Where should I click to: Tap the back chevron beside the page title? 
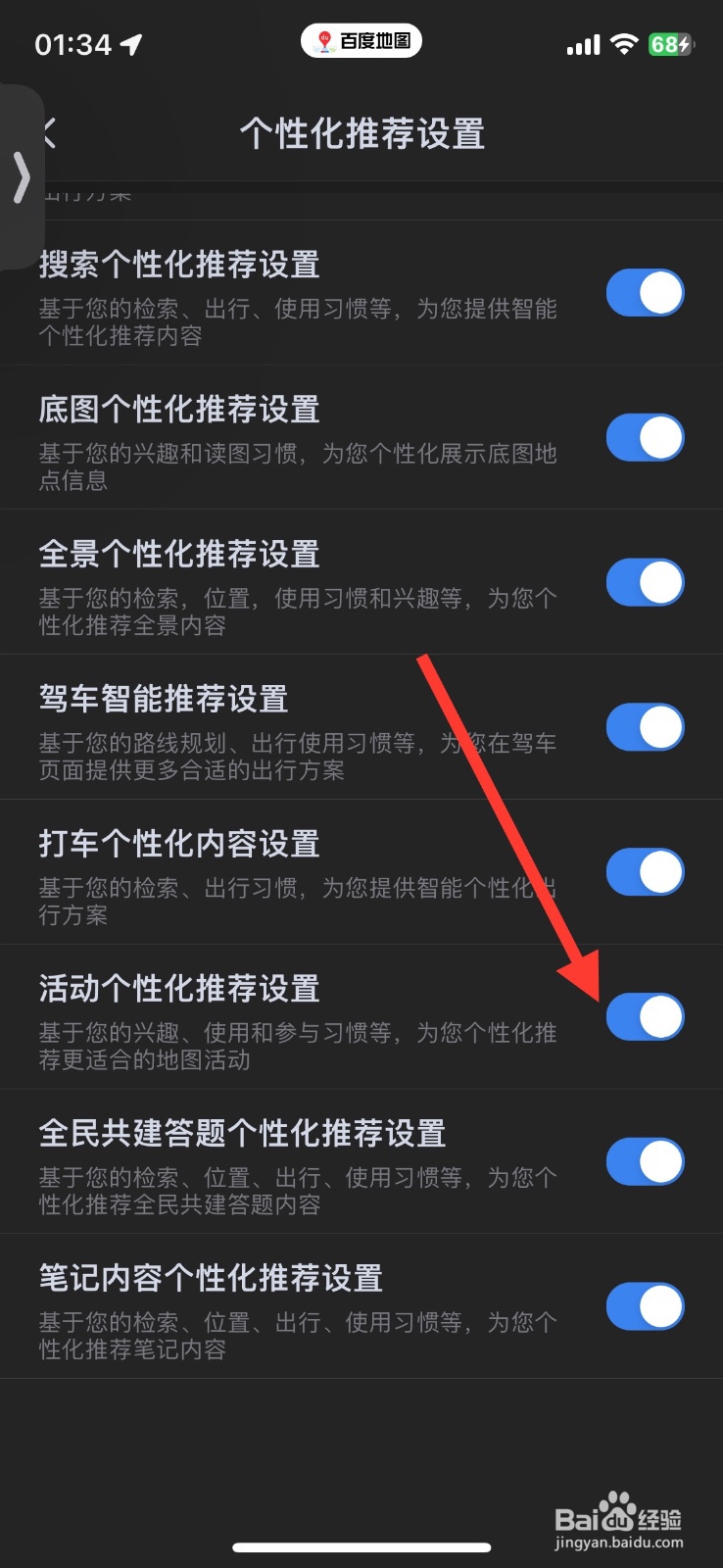tap(46, 132)
